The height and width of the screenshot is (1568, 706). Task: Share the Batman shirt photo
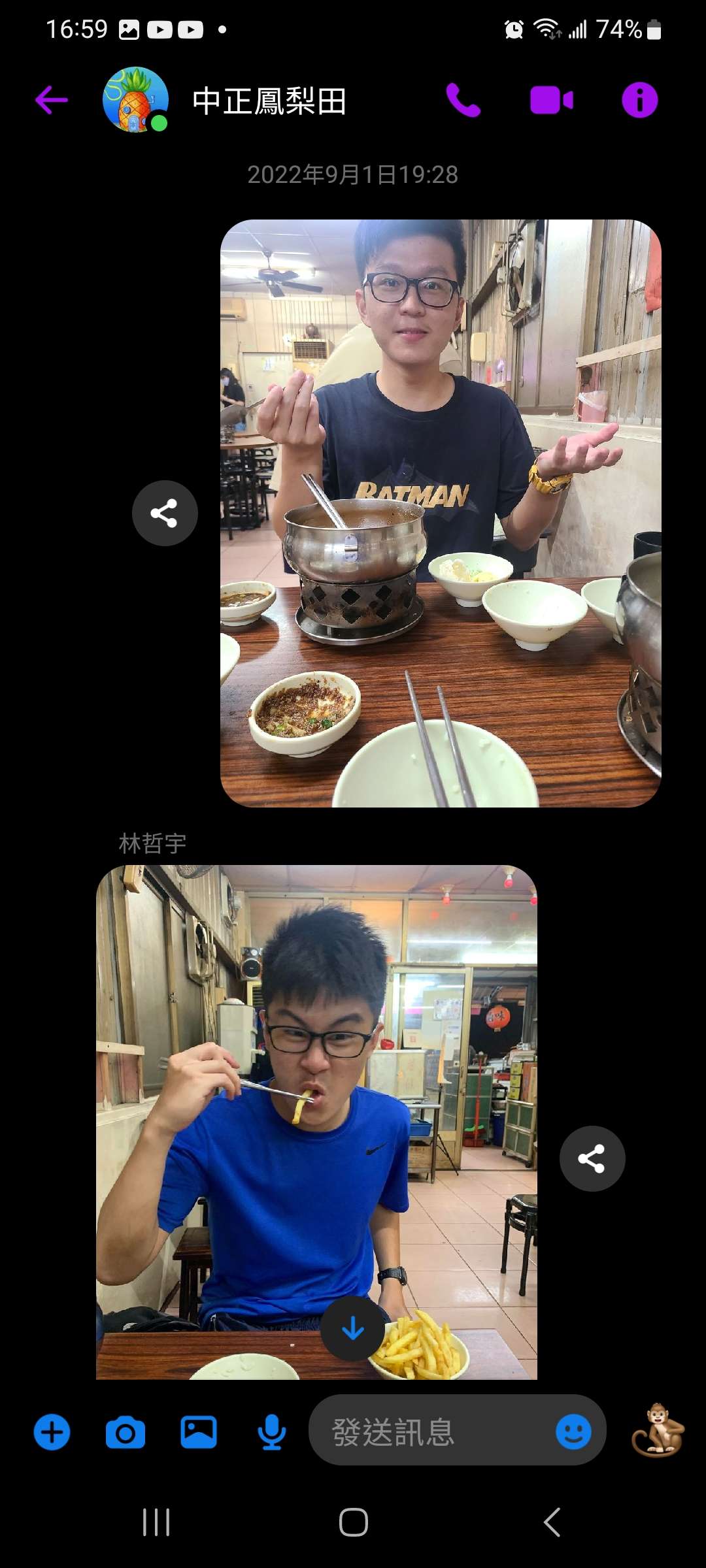165,513
